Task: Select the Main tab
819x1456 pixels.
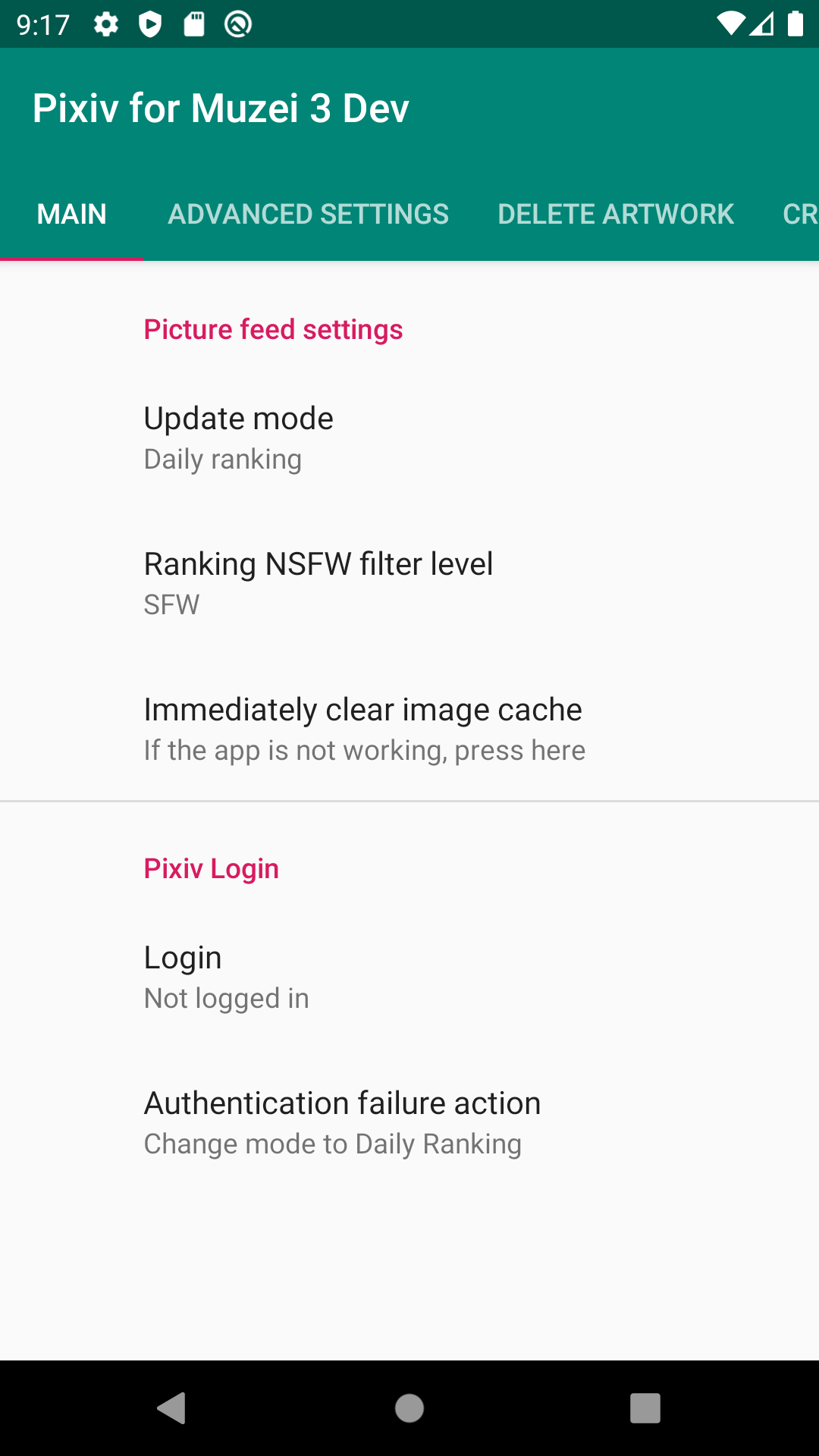Action: point(72,215)
